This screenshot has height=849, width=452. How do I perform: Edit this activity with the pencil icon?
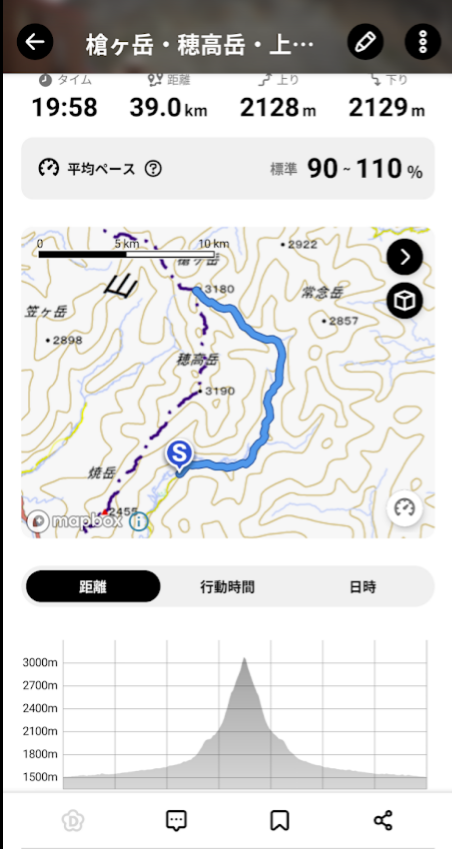pyautogui.click(x=365, y=41)
